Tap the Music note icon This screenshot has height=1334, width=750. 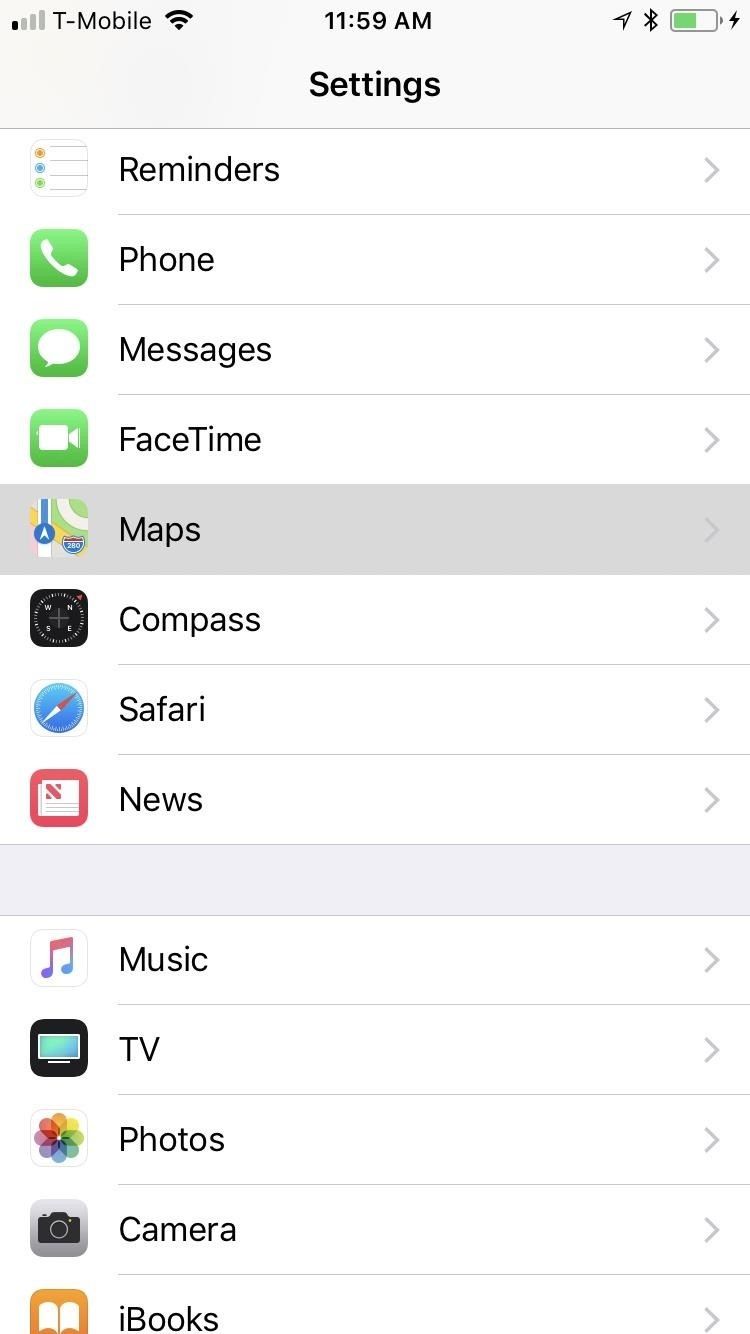coord(59,958)
